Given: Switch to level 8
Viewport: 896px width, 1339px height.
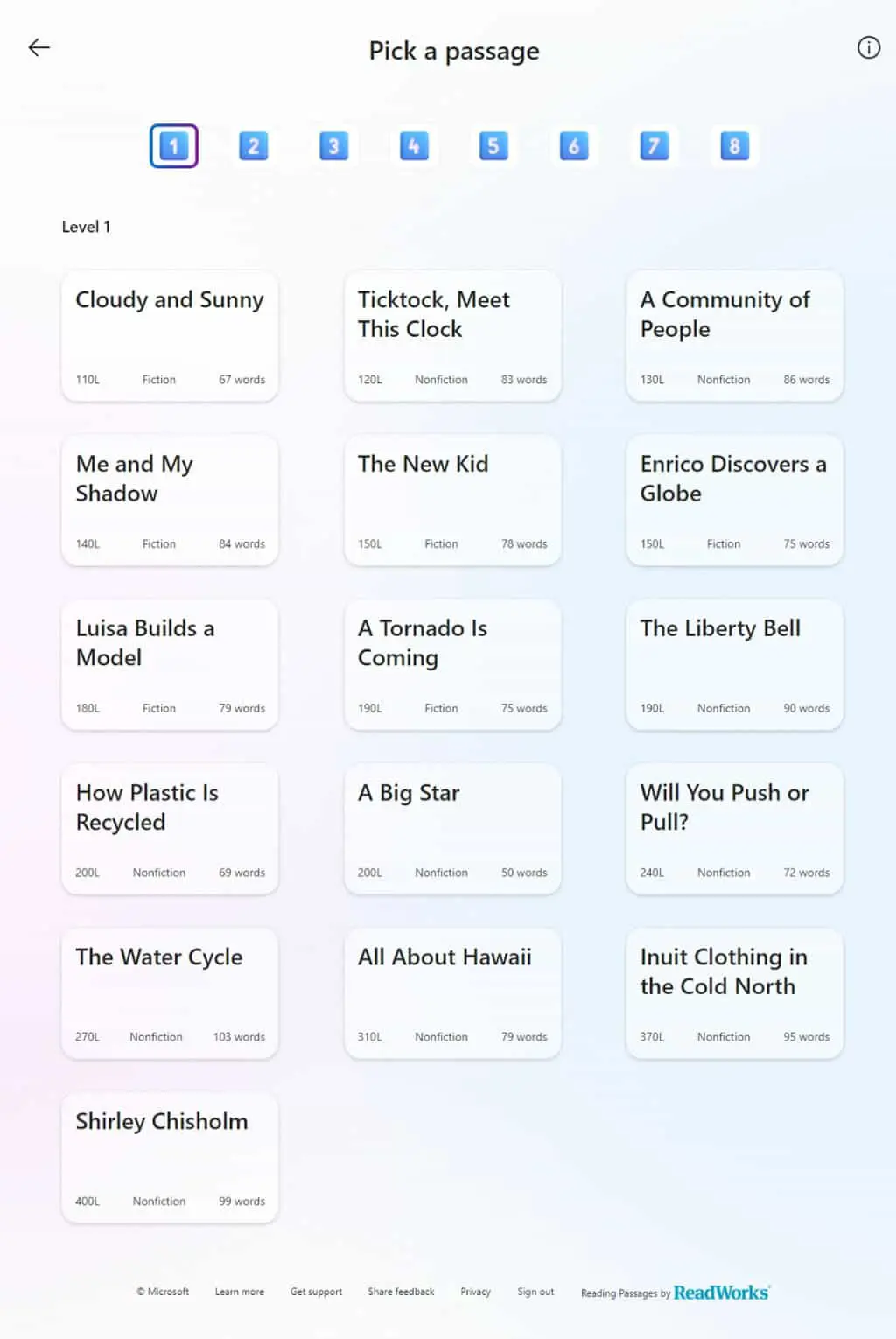Looking at the screenshot, I should tap(734, 146).
